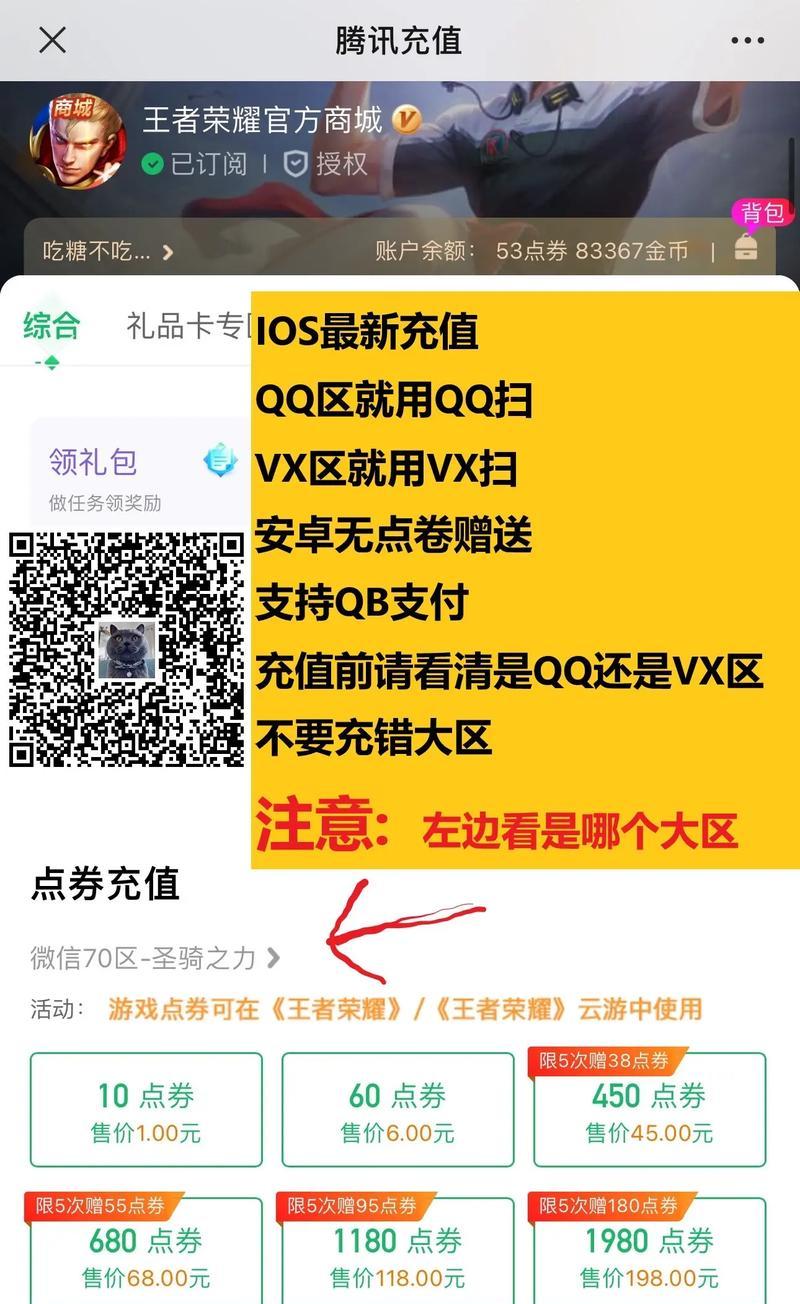Select the 60点券 6.00元 package card
Screen dimensions: 800x1304
(398, 1109)
